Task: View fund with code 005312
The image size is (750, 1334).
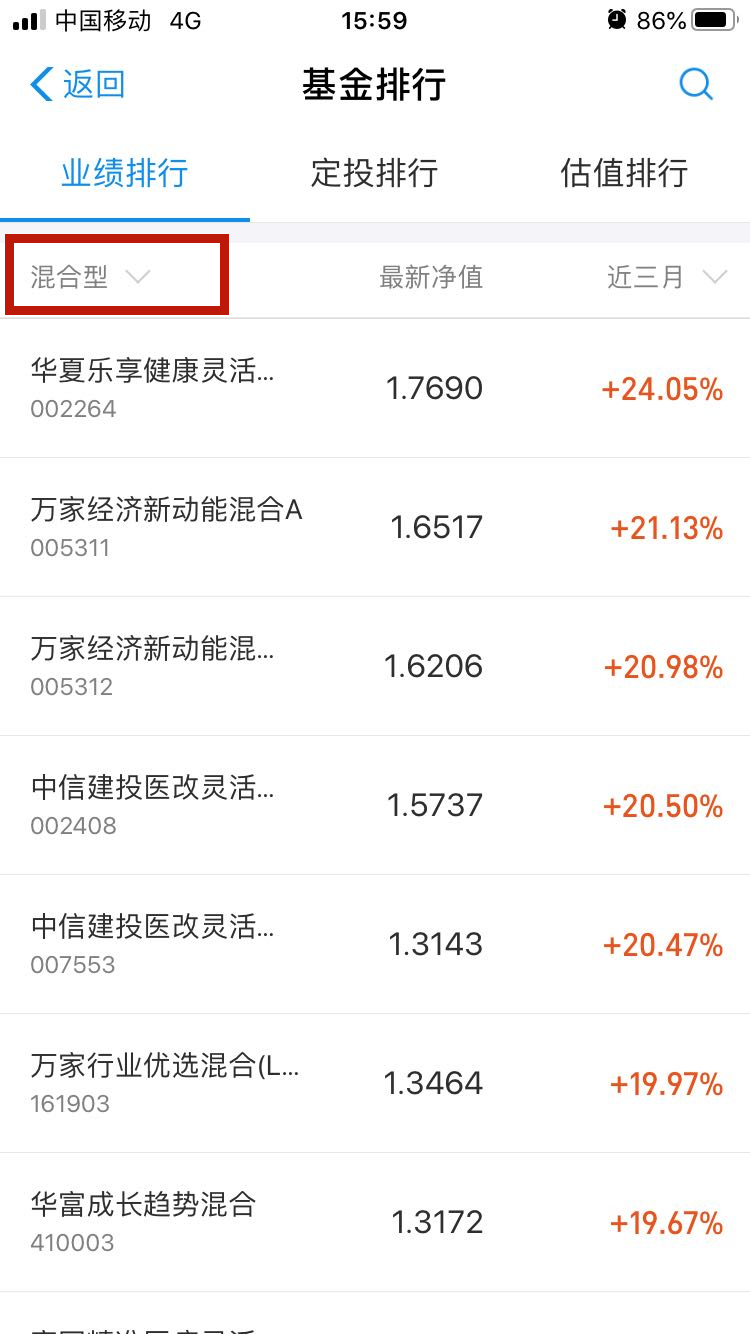Action: [x=375, y=666]
